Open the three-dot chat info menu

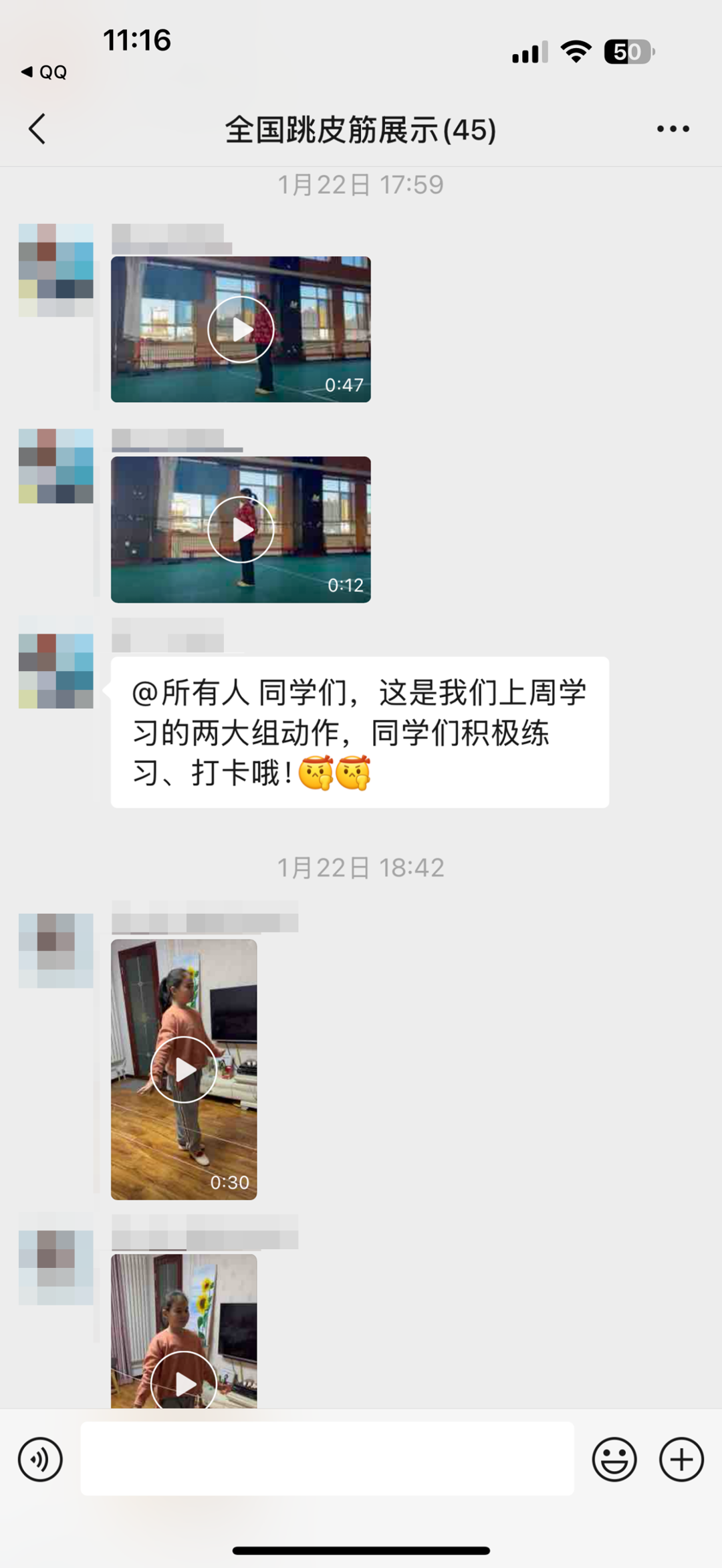673,128
